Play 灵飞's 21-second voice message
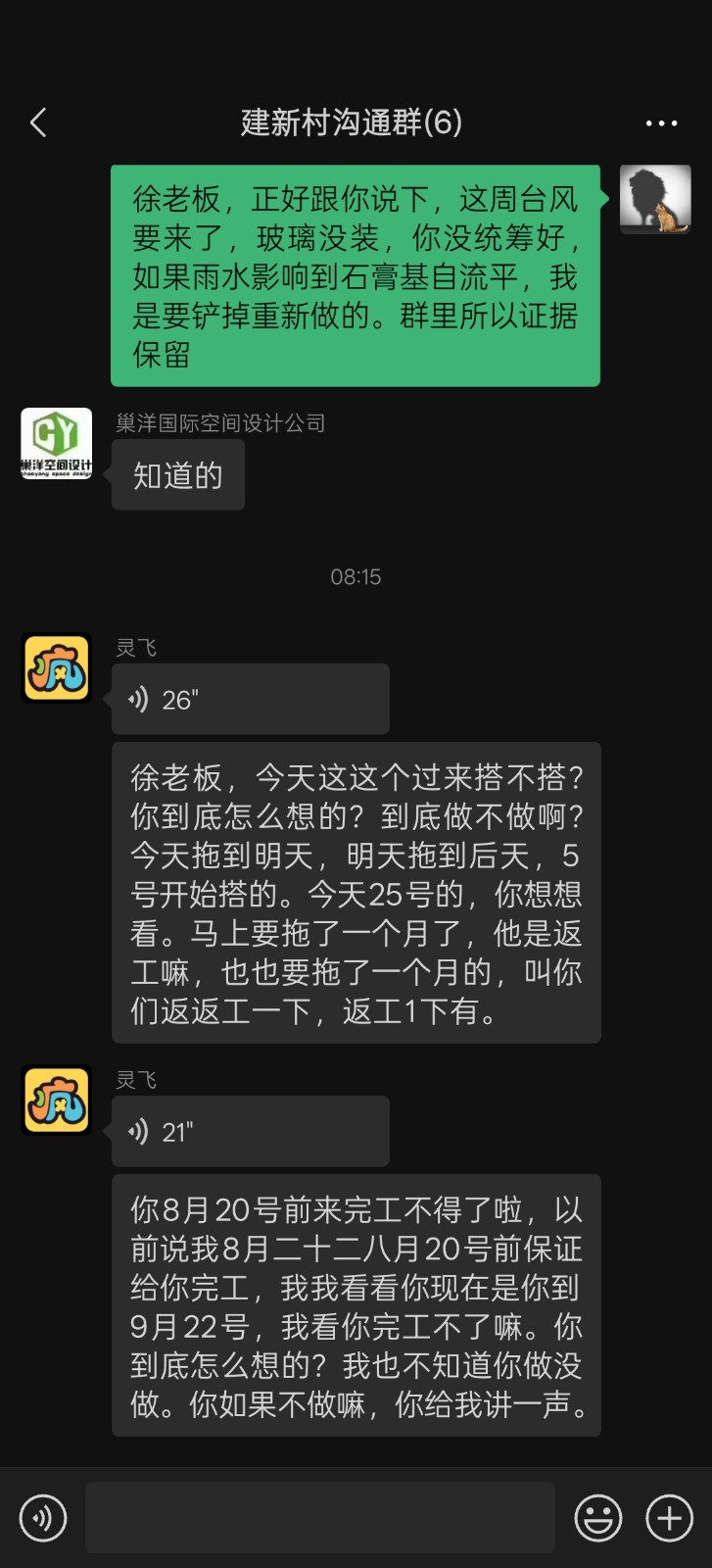712x1568 pixels. tap(250, 1131)
